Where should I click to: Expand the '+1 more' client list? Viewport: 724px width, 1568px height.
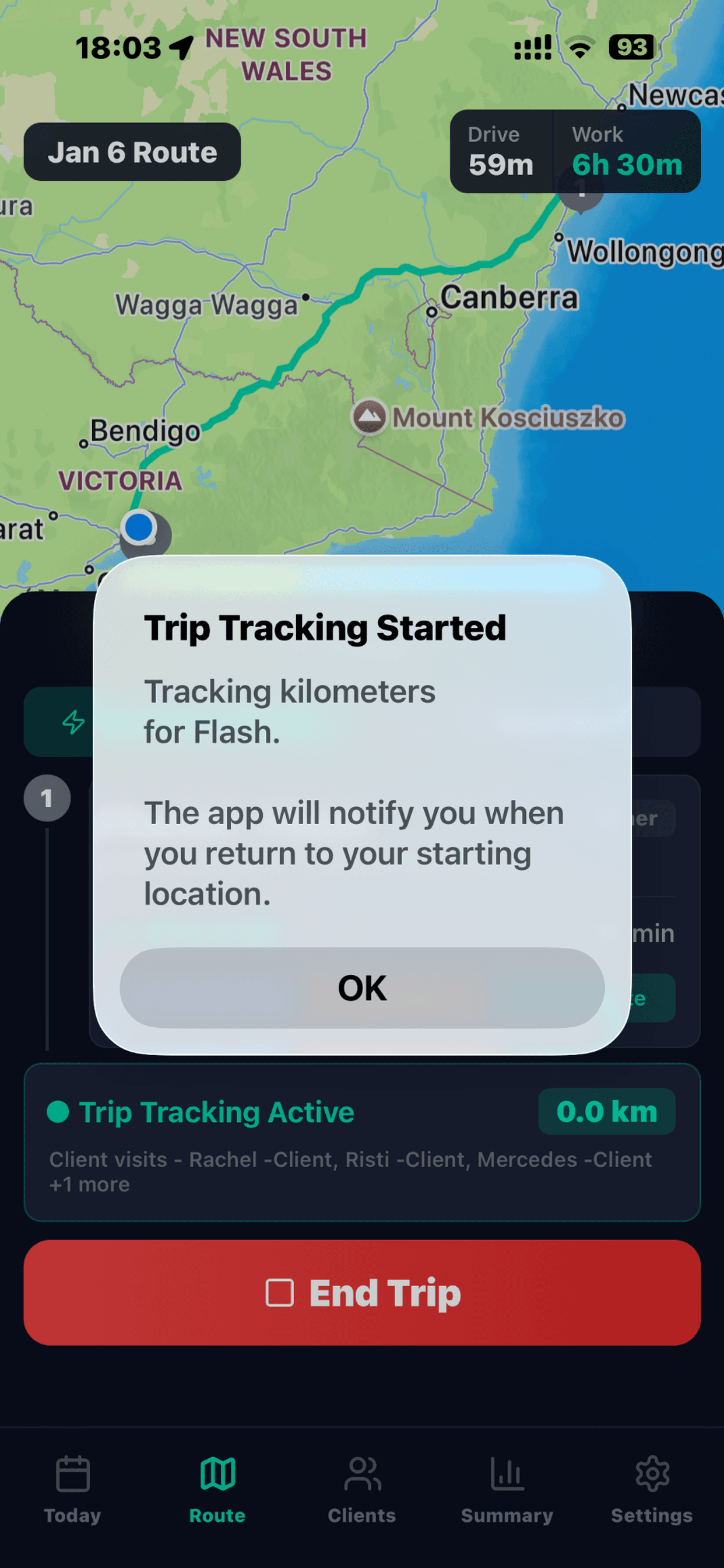pyautogui.click(x=90, y=1184)
